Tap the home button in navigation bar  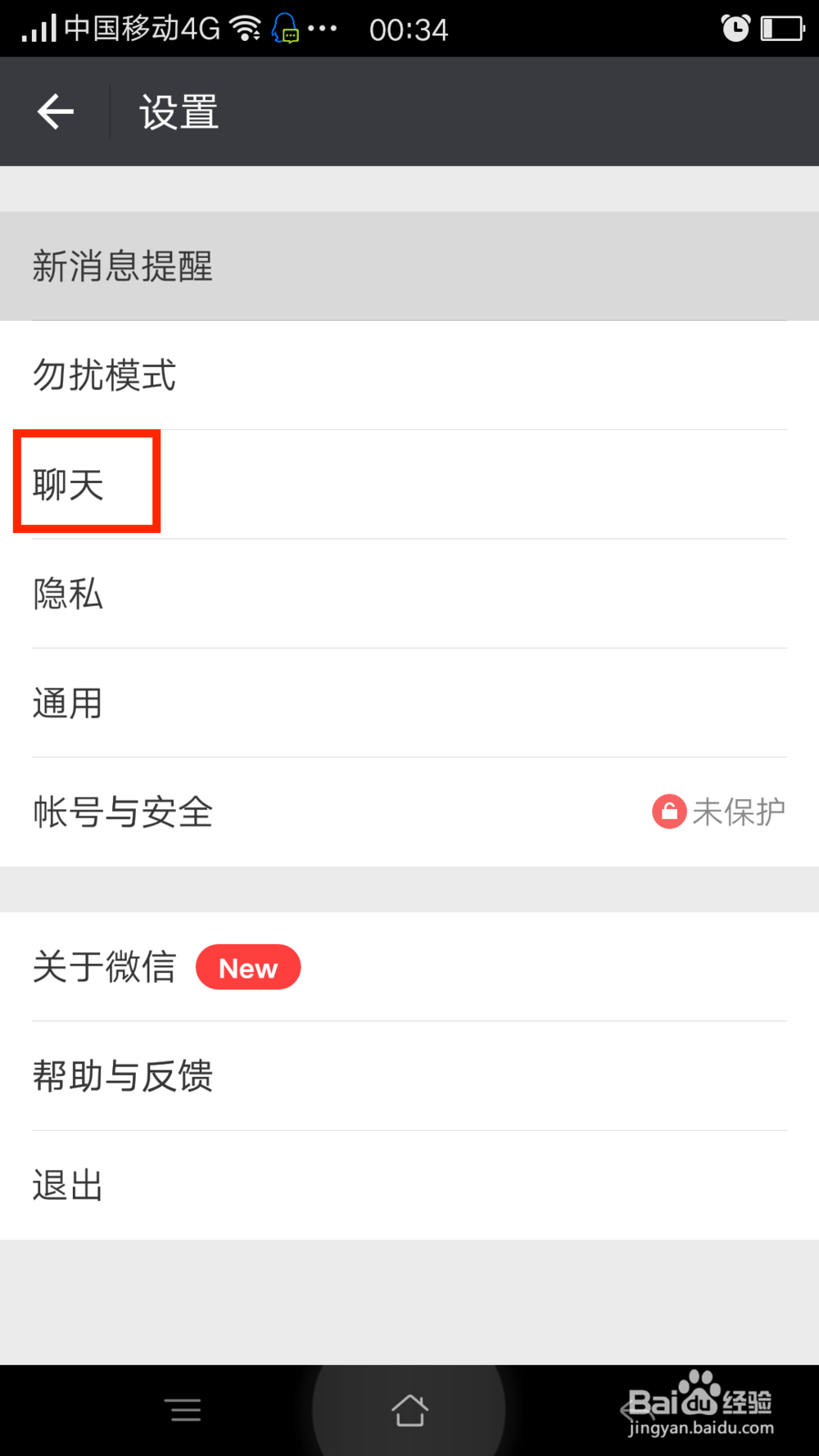[409, 1409]
